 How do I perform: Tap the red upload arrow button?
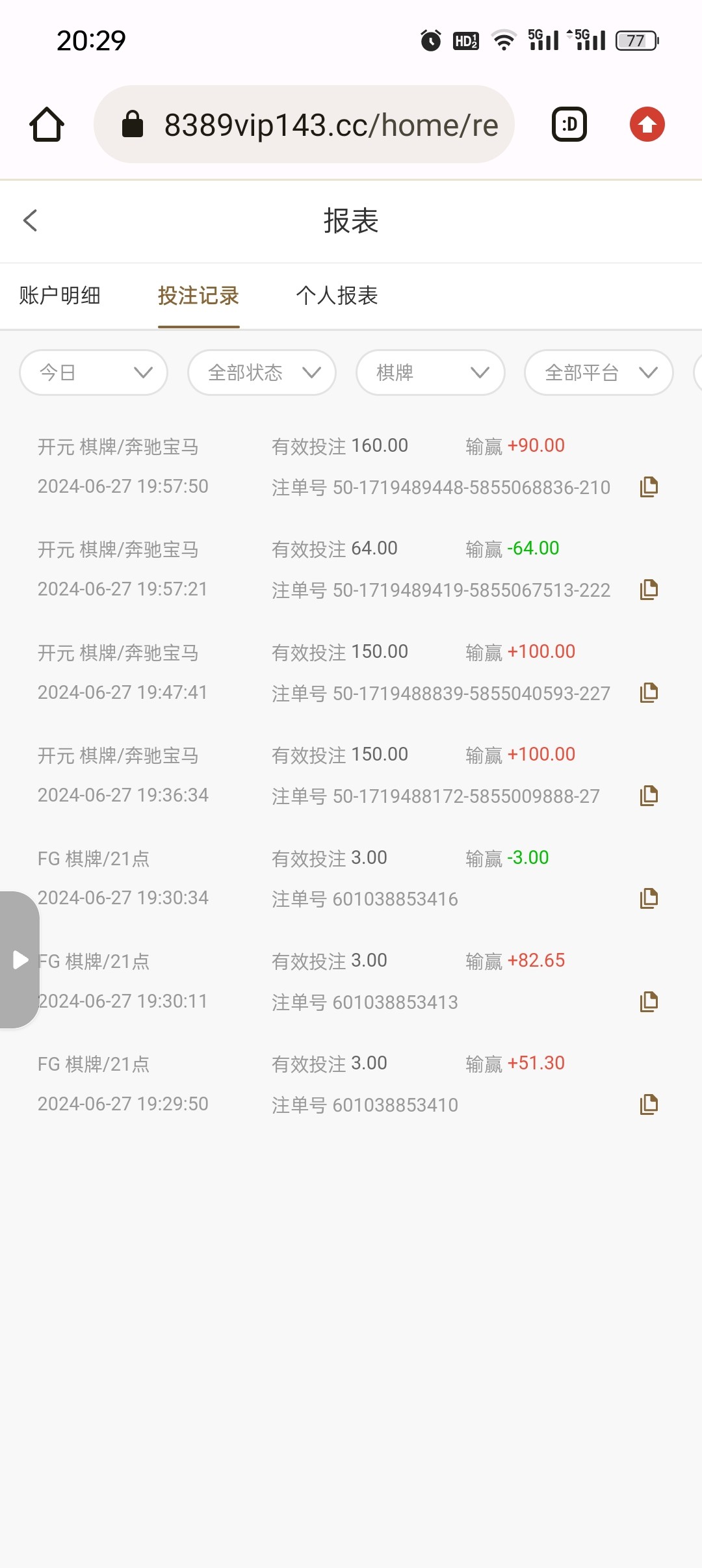click(x=647, y=124)
